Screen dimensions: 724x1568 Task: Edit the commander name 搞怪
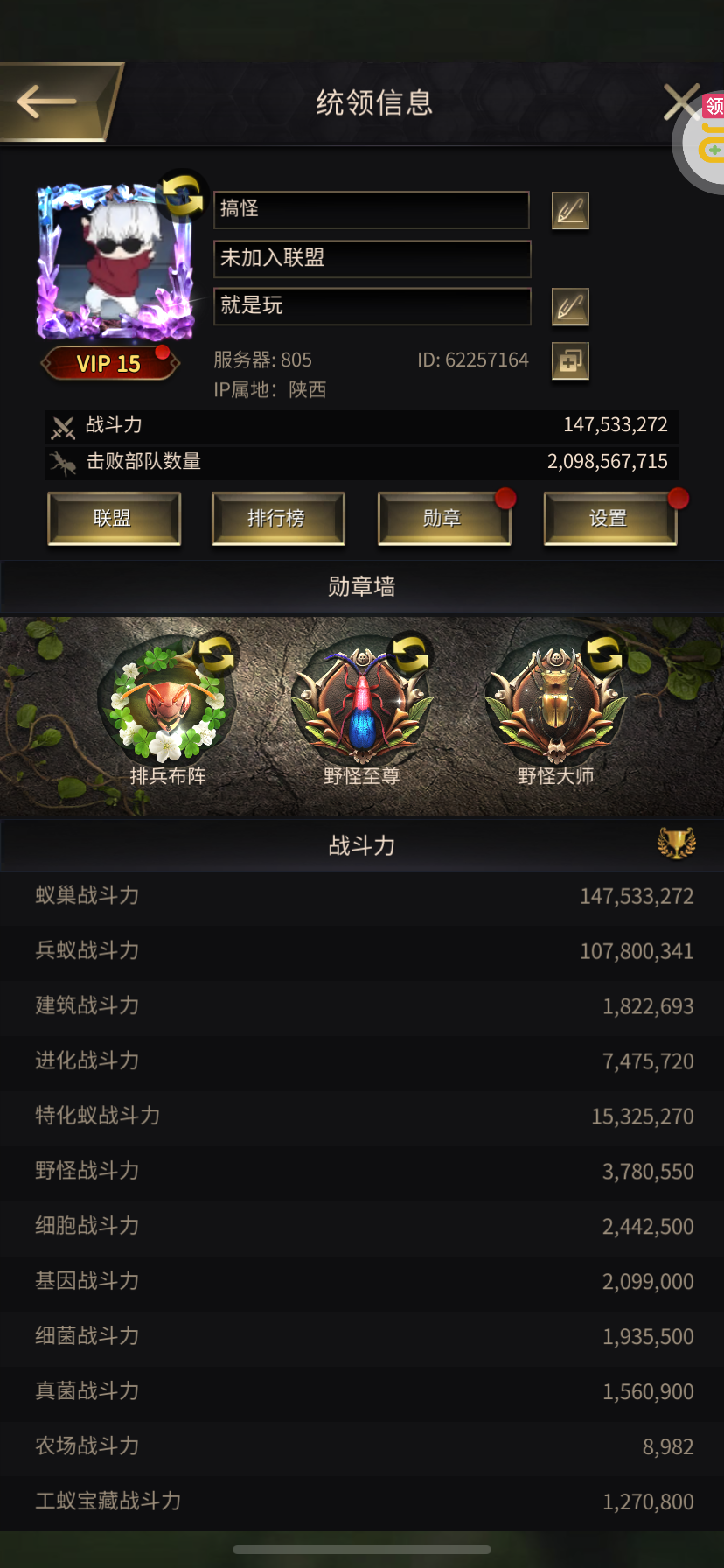pyautogui.click(x=570, y=211)
